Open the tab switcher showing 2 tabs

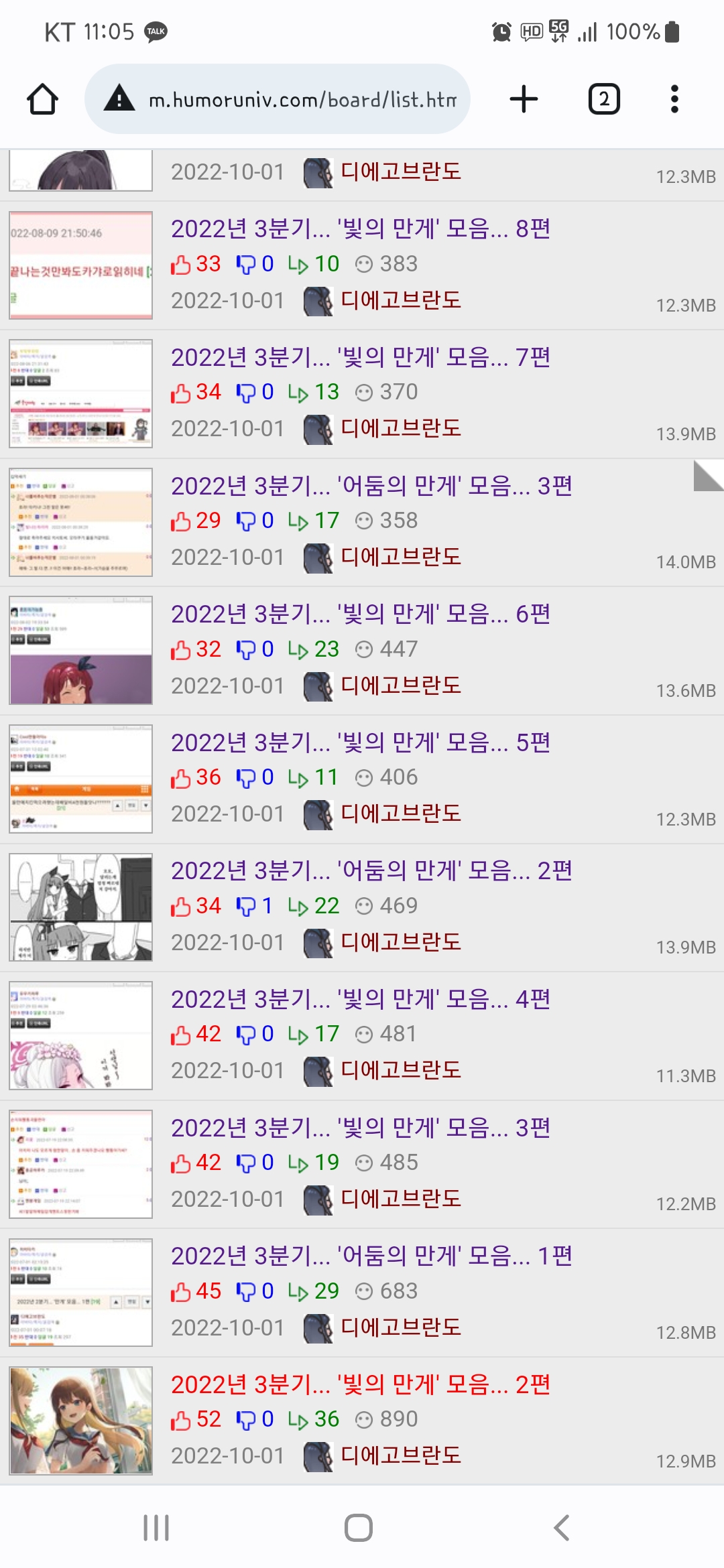pyautogui.click(x=603, y=99)
